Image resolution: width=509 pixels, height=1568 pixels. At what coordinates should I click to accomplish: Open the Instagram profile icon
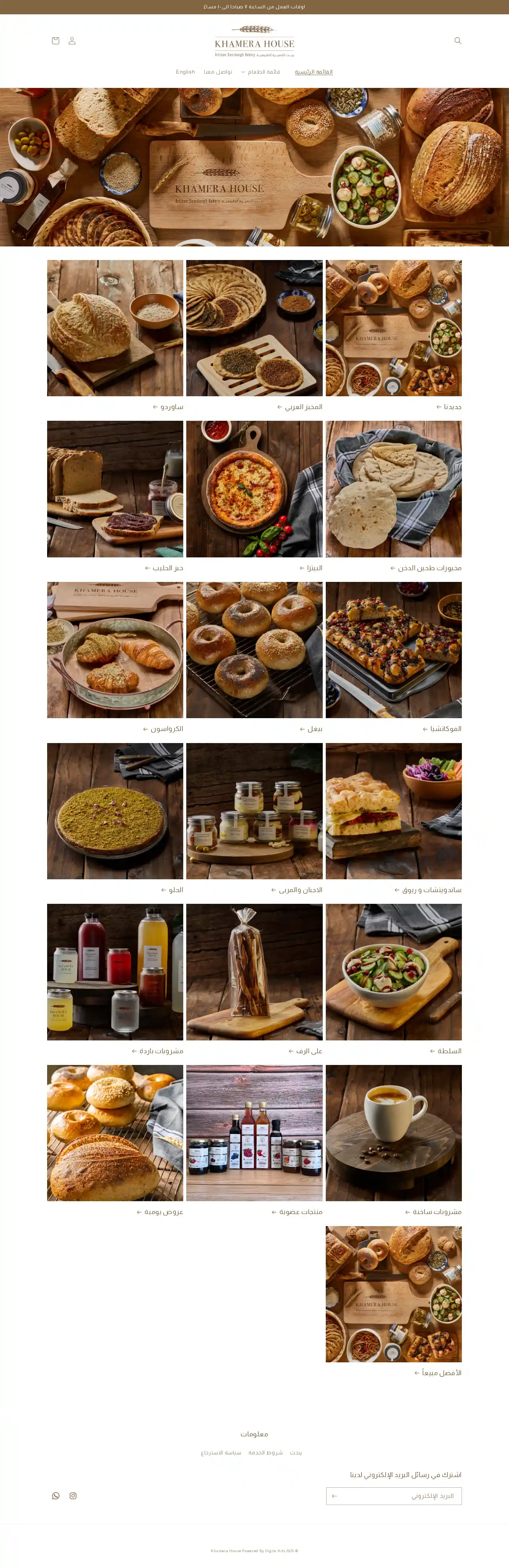point(73,1496)
